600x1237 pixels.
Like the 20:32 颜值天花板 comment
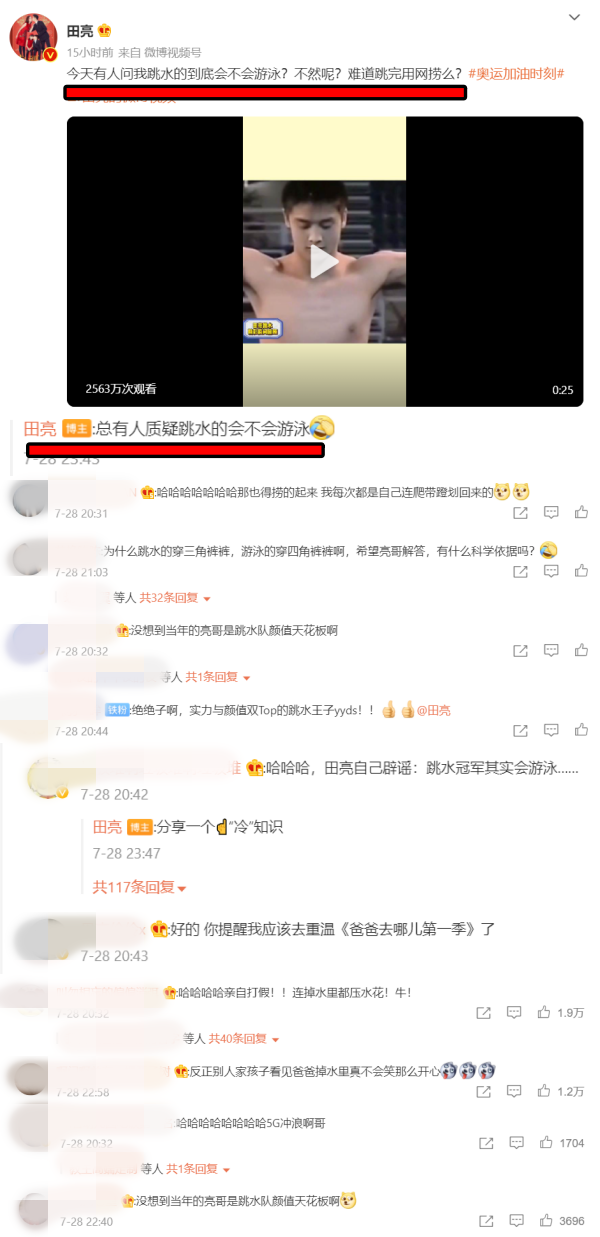point(581,650)
